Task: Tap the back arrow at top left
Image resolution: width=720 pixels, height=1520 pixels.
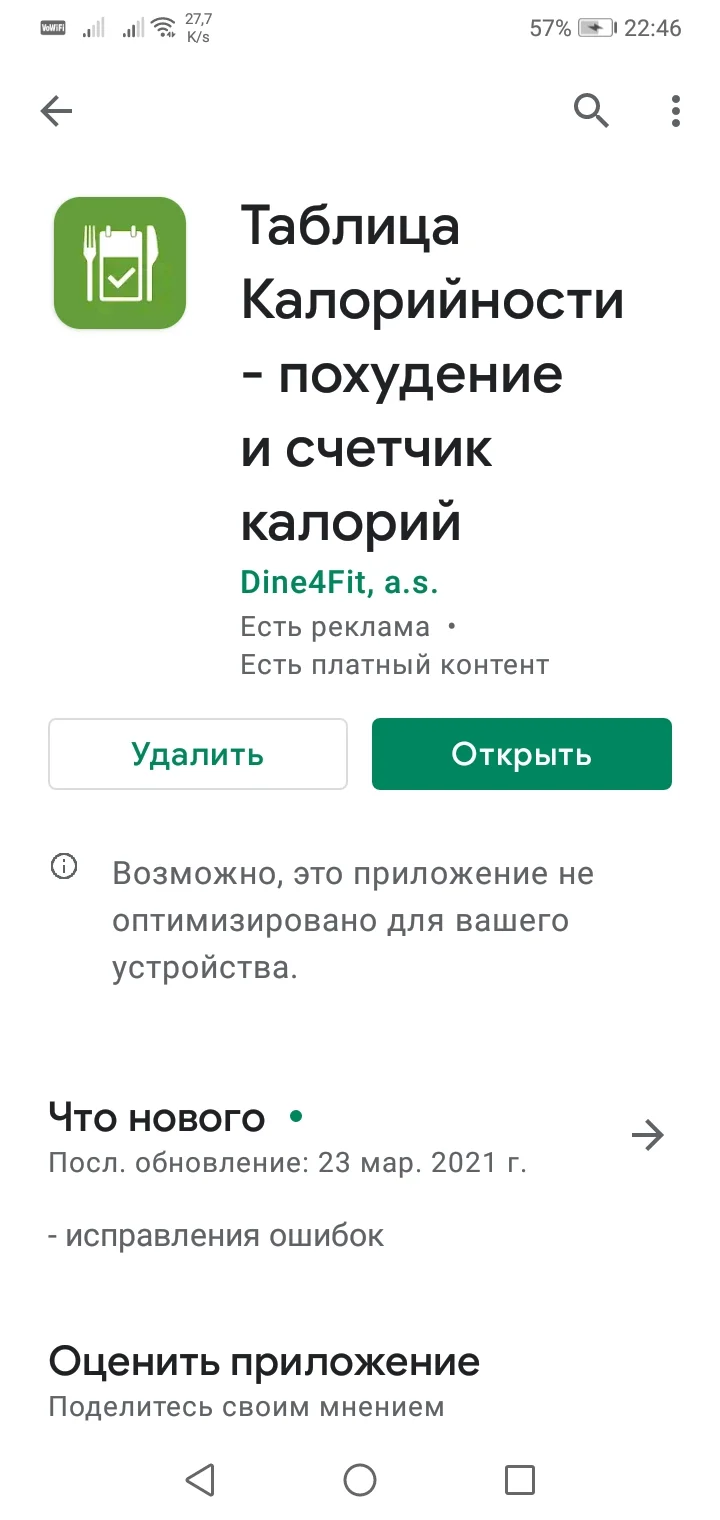Action: pos(56,111)
